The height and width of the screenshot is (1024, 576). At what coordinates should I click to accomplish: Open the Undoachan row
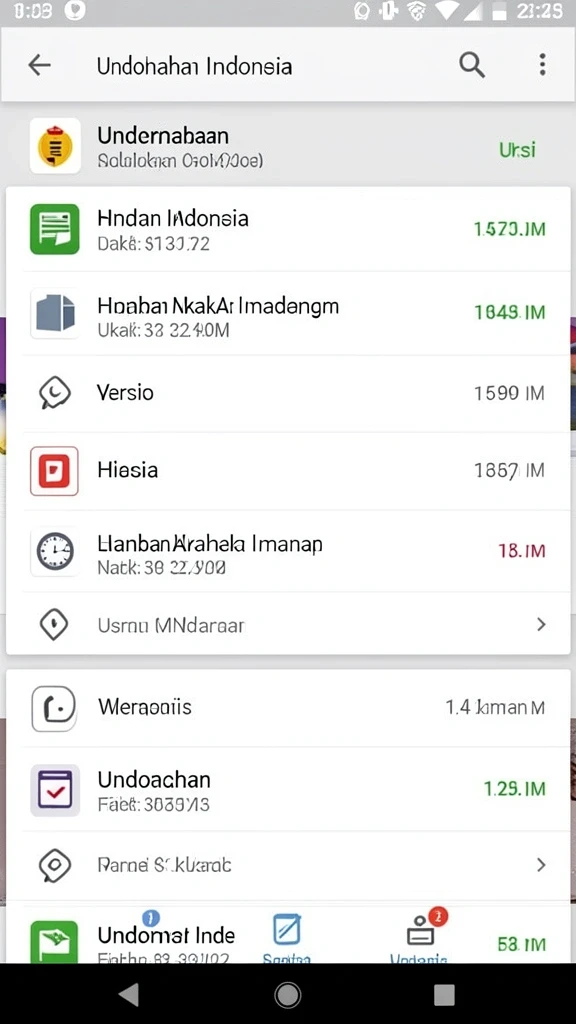pyautogui.click(x=288, y=790)
